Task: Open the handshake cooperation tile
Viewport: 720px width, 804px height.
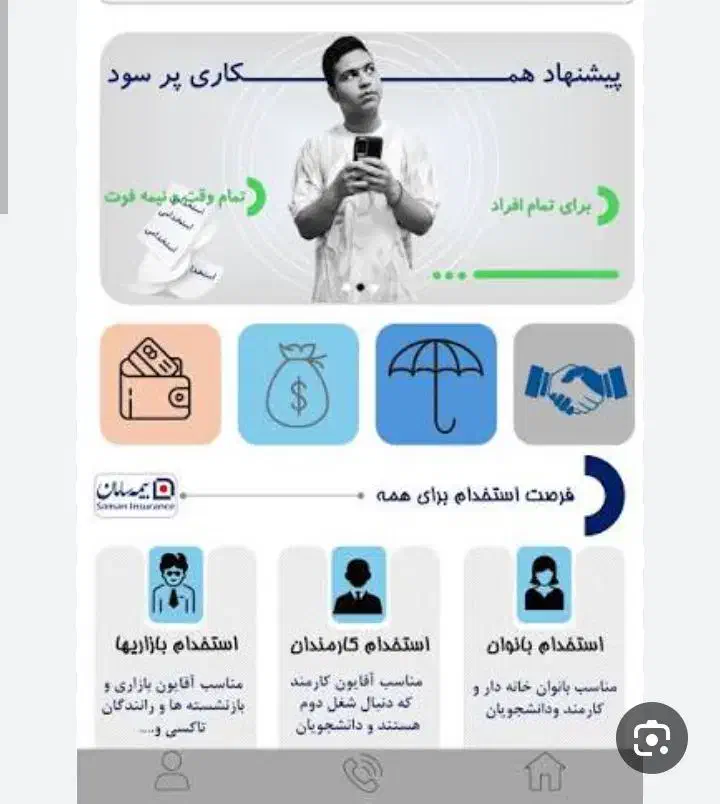Action: 574,384
